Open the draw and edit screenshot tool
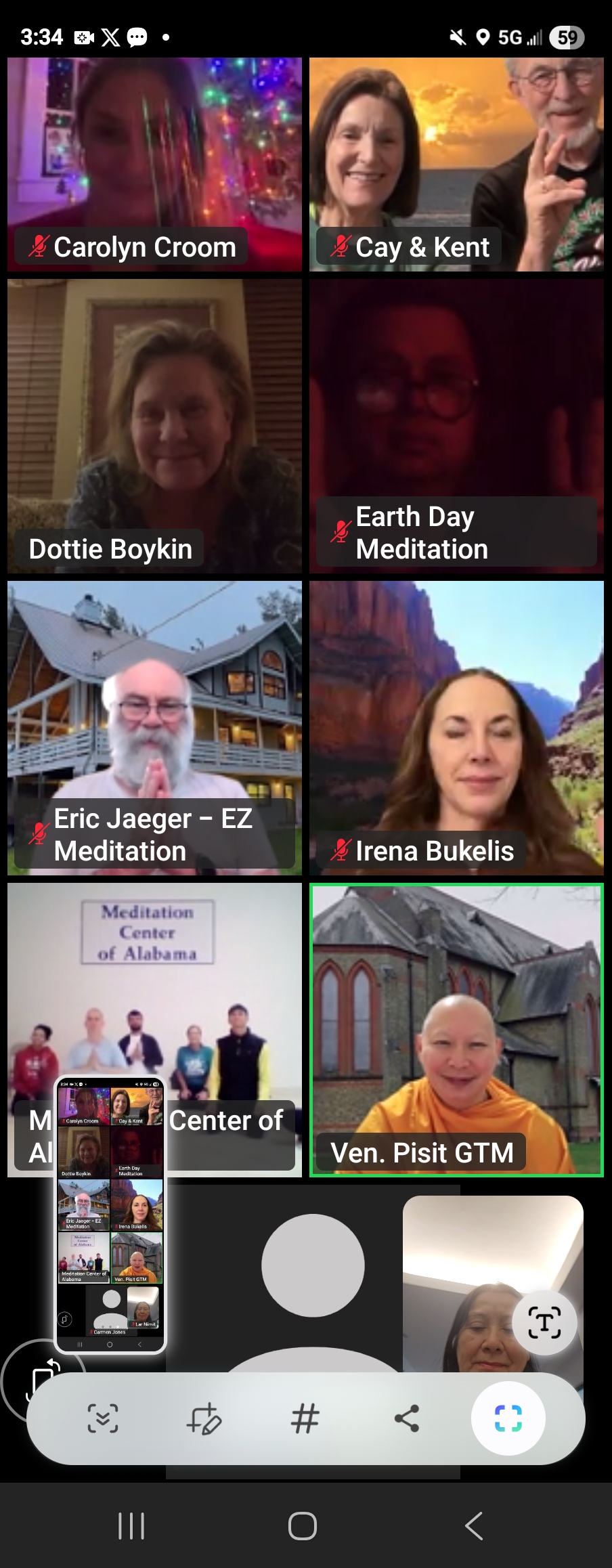This screenshot has width=612, height=1568. pyautogui.click(x=204, y=1418)
